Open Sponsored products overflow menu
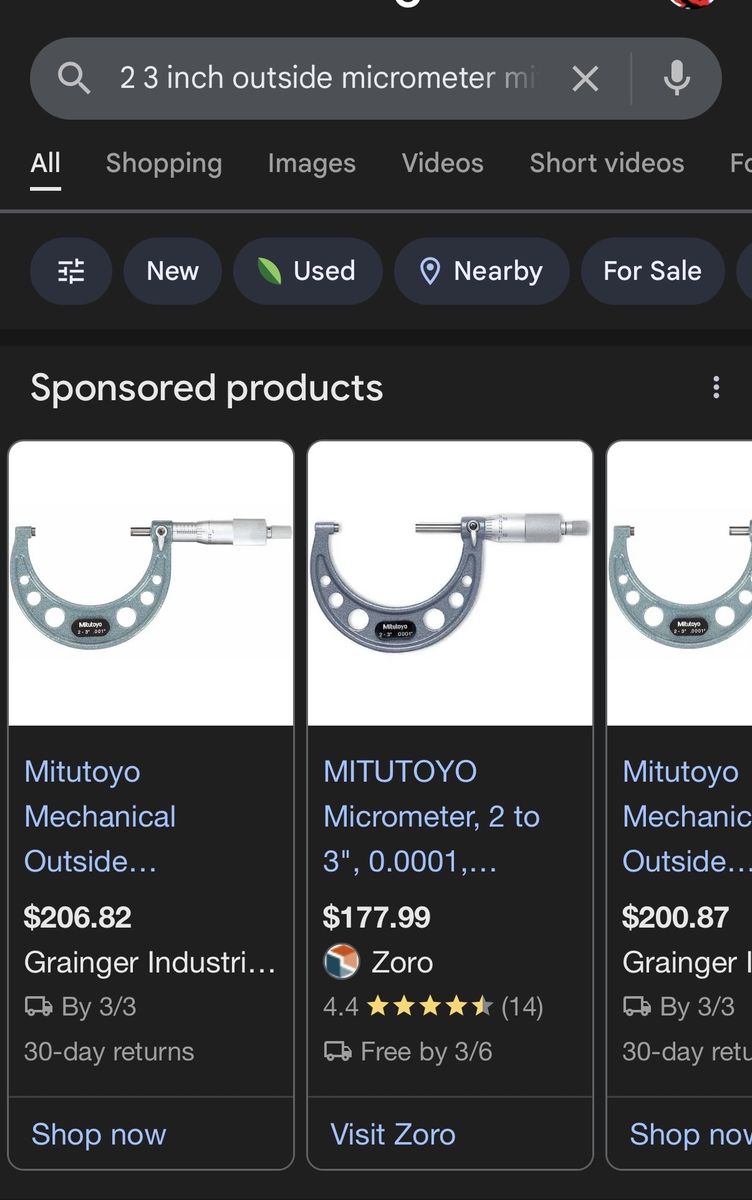The image size is (752, 1200). (716, 388)
